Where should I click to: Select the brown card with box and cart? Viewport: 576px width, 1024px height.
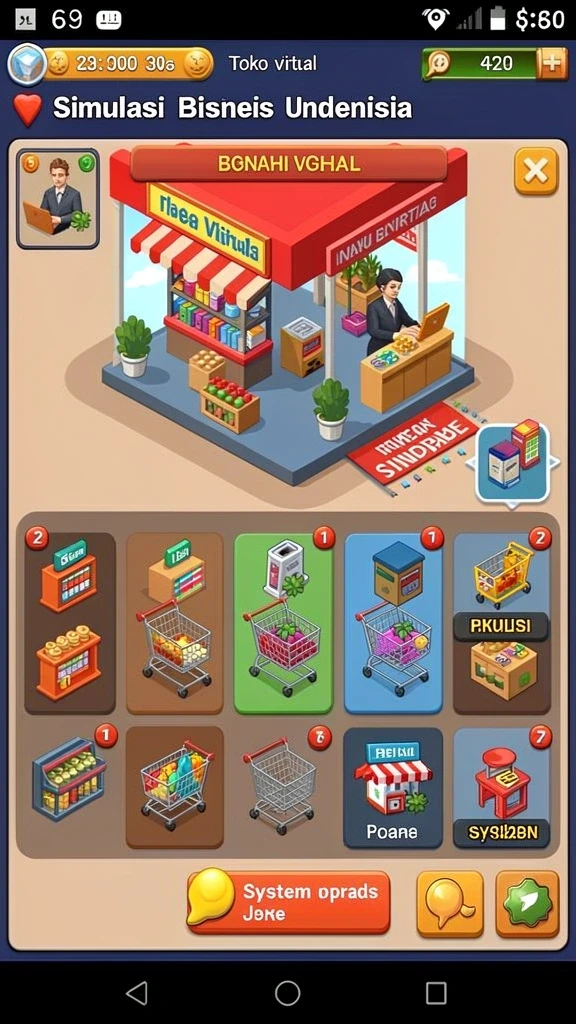click(x=174, y=623)
